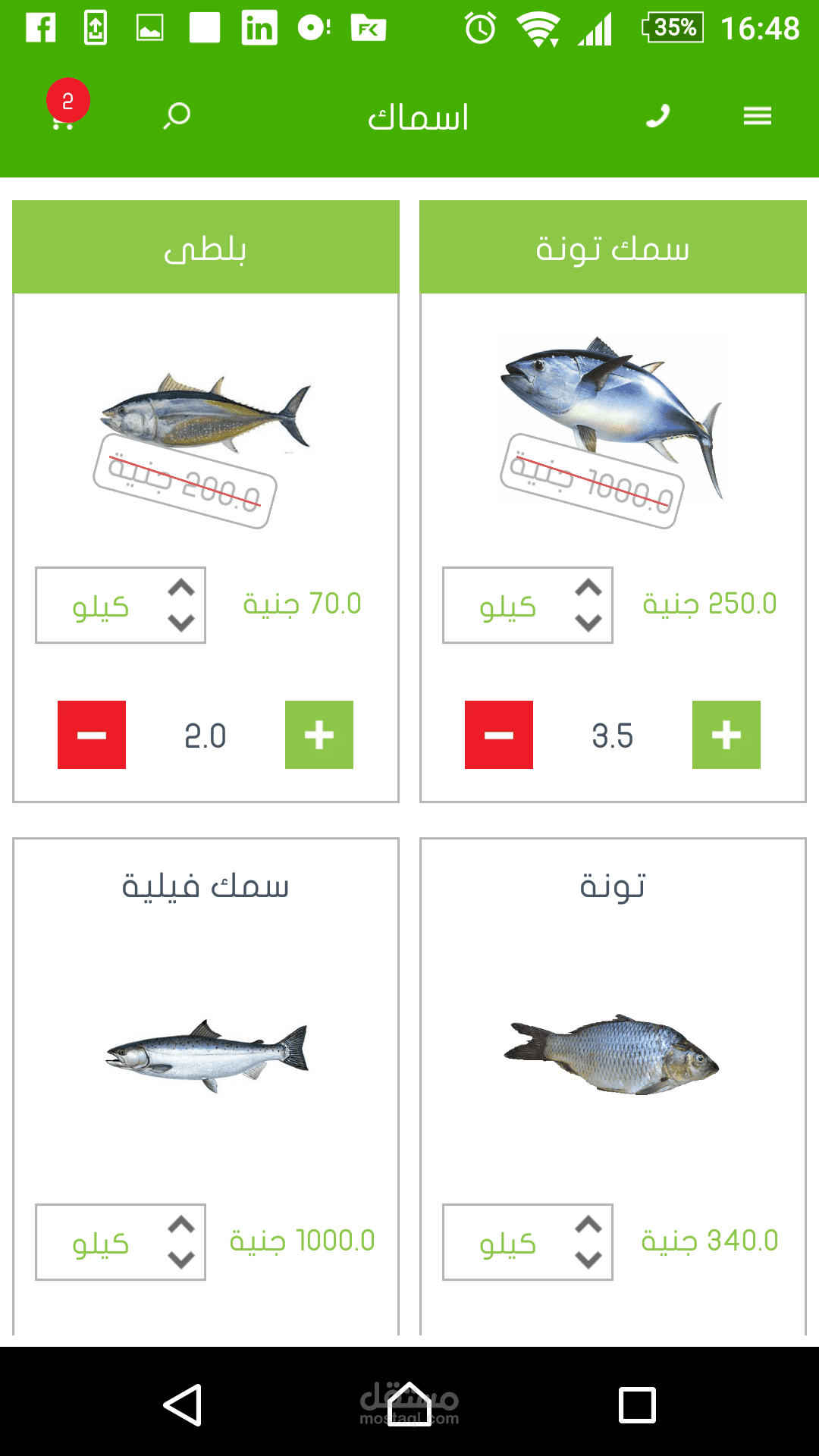
Task: Increase quantity of بلطى
Action: [x=318, y=735]
